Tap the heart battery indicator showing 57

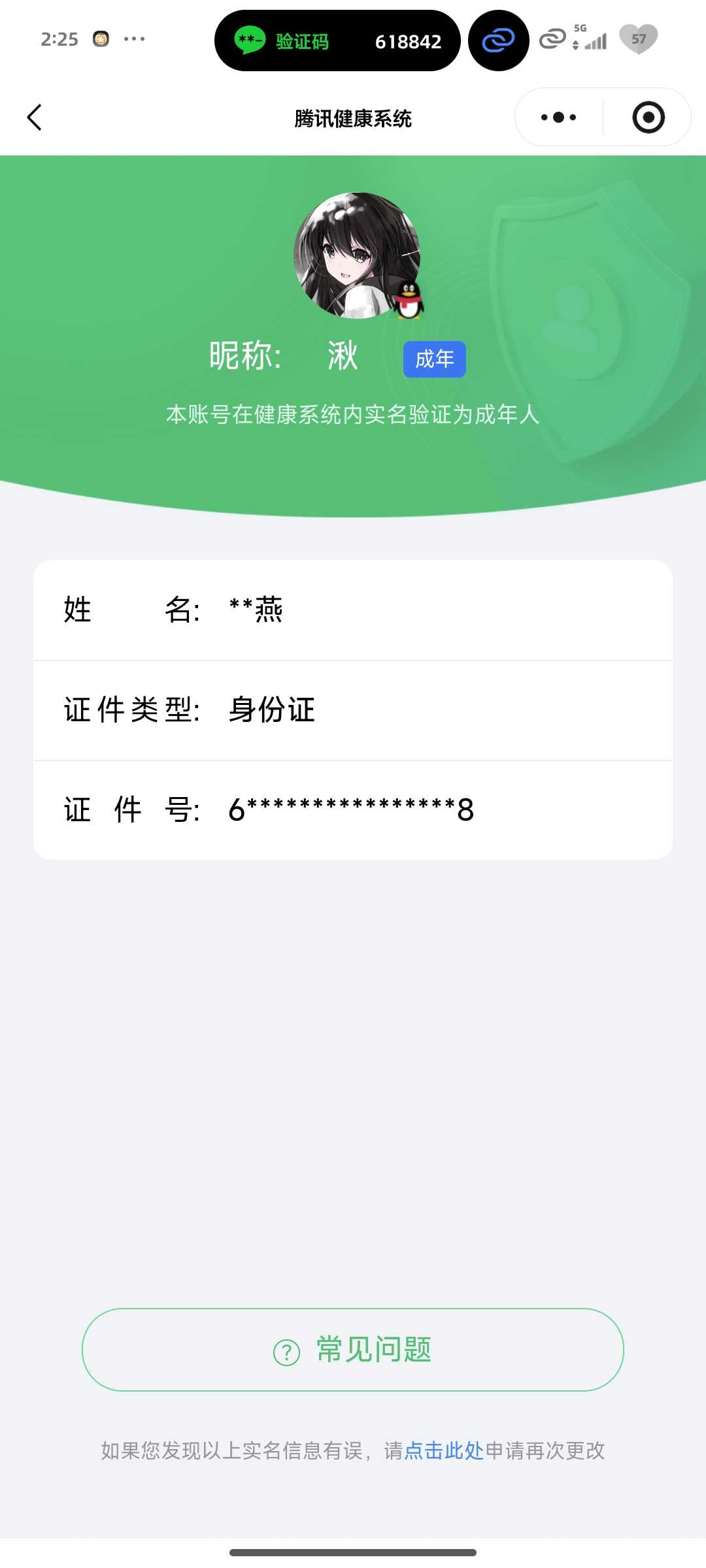(x=639, y=41)
